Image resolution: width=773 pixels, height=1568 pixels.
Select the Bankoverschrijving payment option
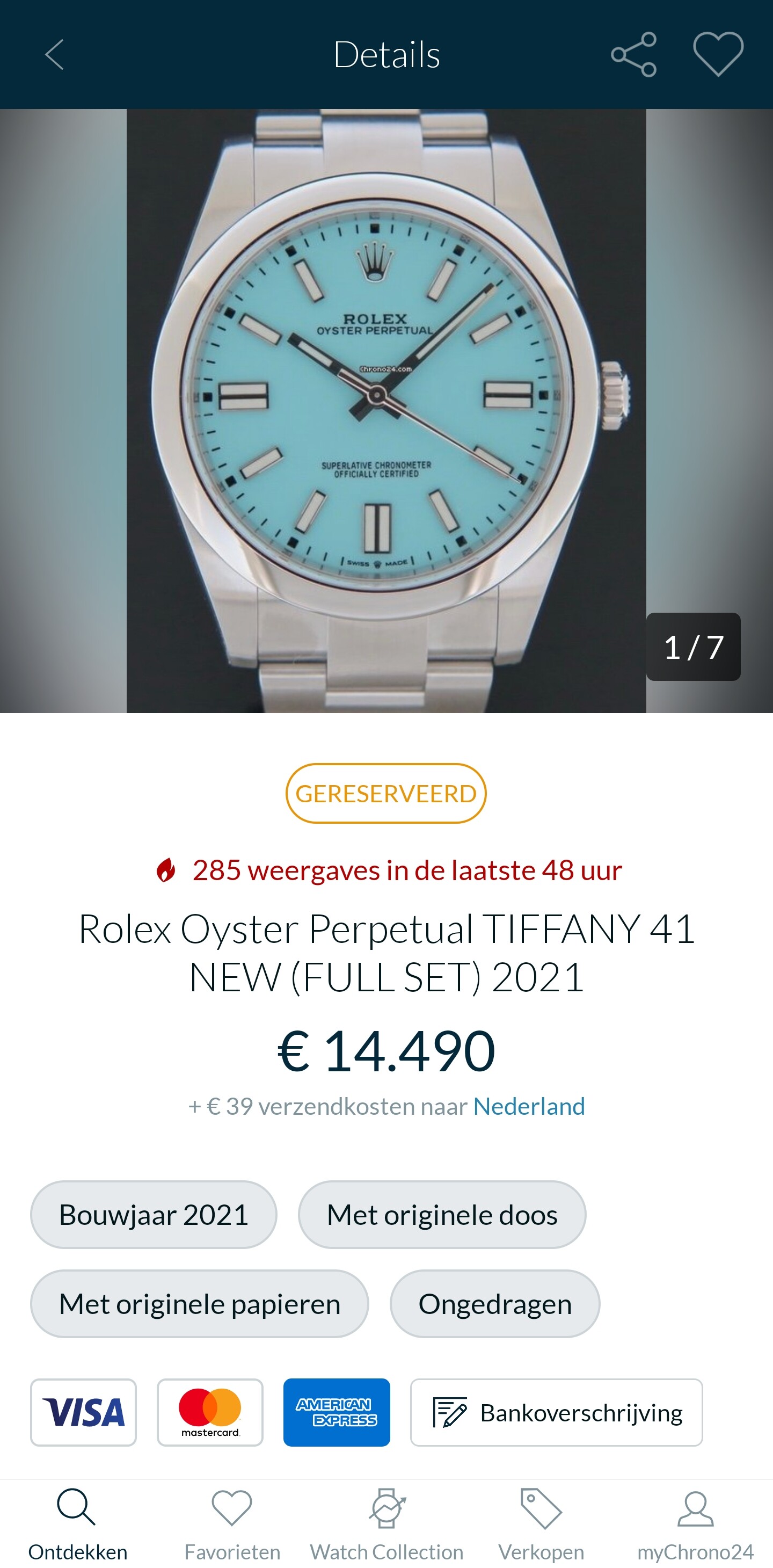point(556,1412)
